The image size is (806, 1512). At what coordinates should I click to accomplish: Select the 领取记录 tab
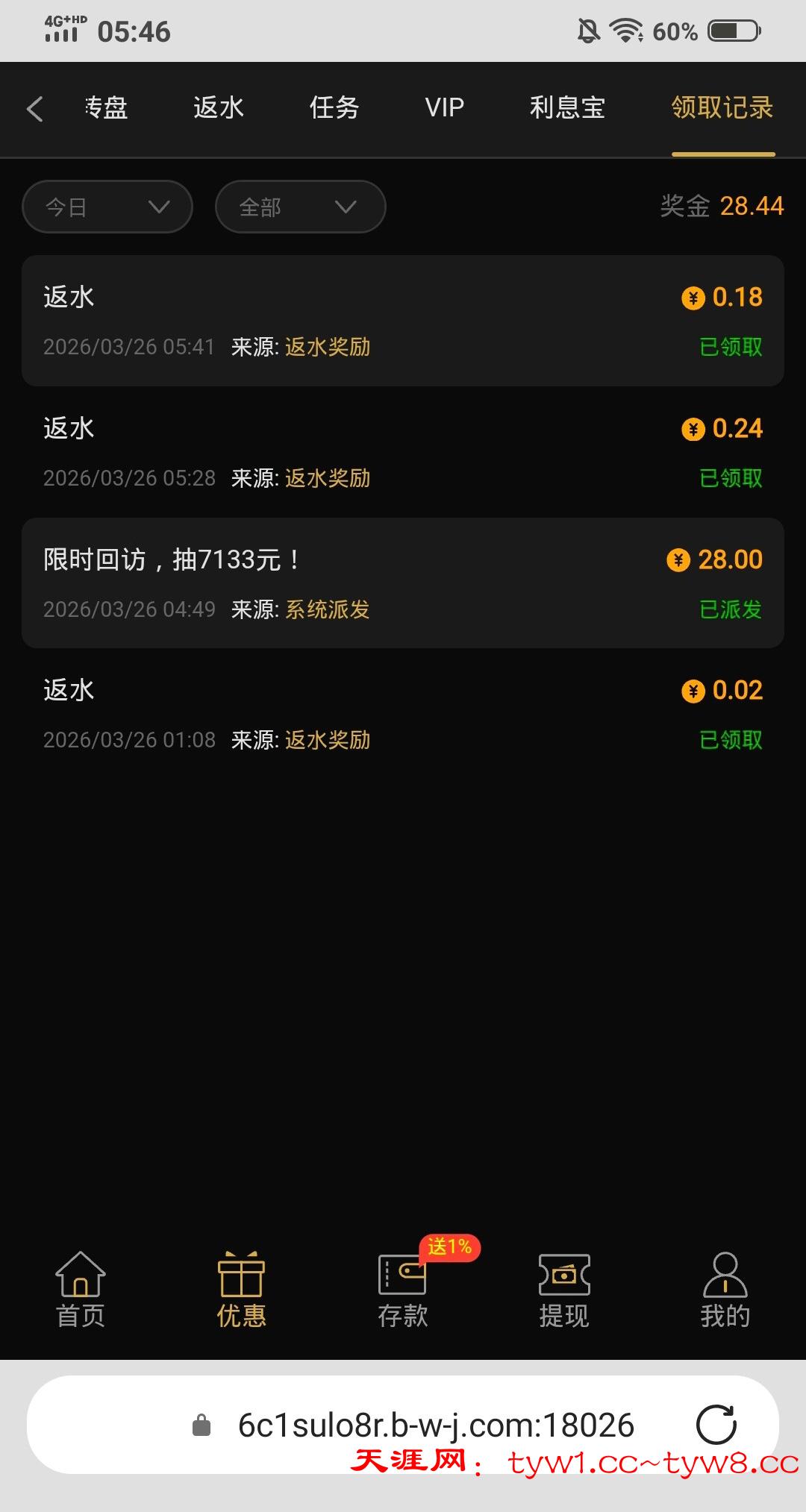722,108
